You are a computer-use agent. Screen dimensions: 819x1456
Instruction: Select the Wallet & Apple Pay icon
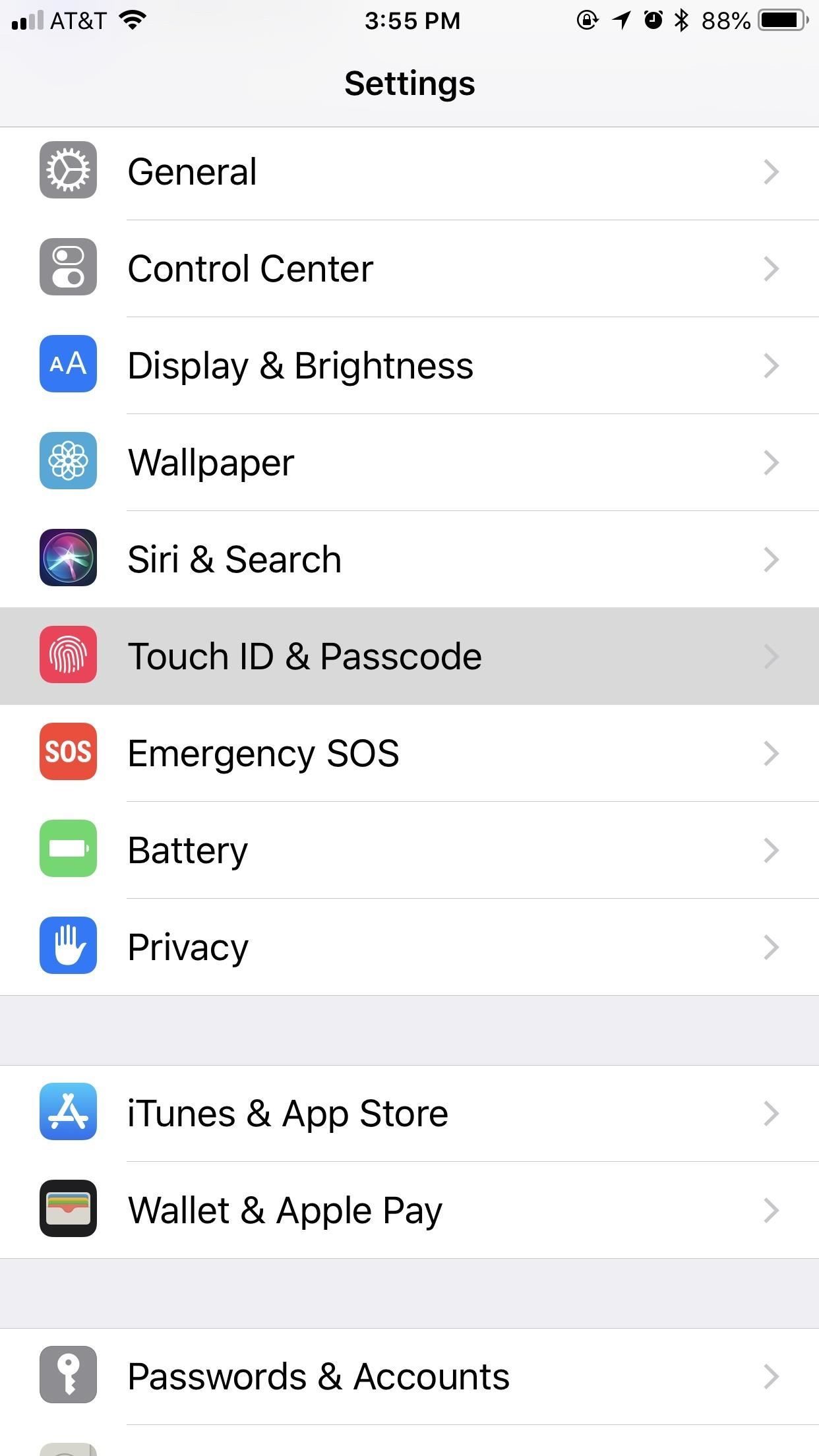pos(68,1210)
